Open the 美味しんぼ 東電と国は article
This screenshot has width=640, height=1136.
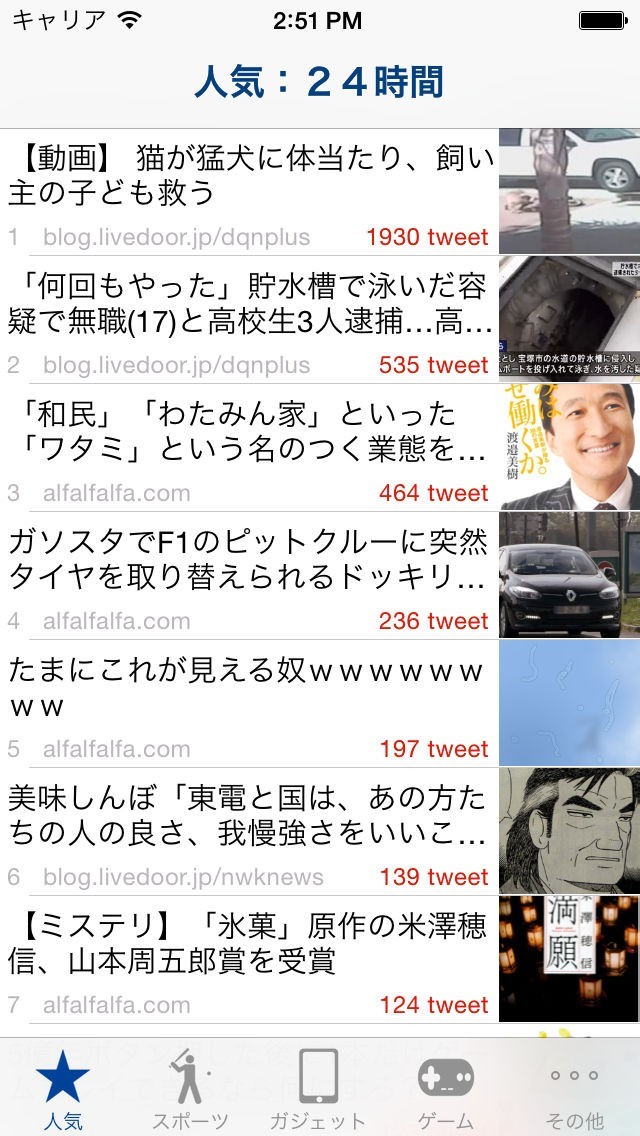[x=320, y=832]
